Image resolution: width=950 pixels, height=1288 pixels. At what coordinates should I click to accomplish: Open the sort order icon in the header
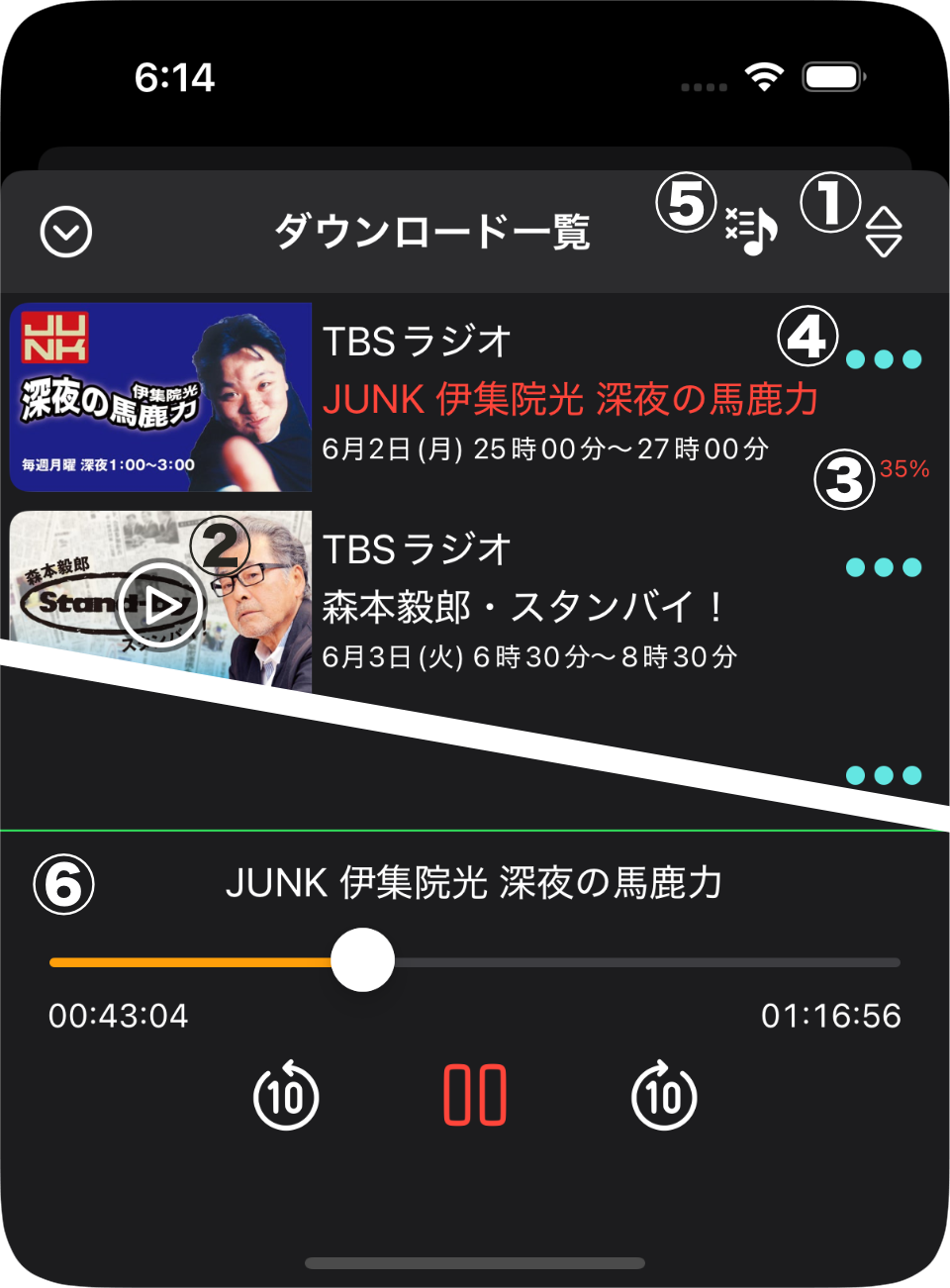[x=884, y=230]
